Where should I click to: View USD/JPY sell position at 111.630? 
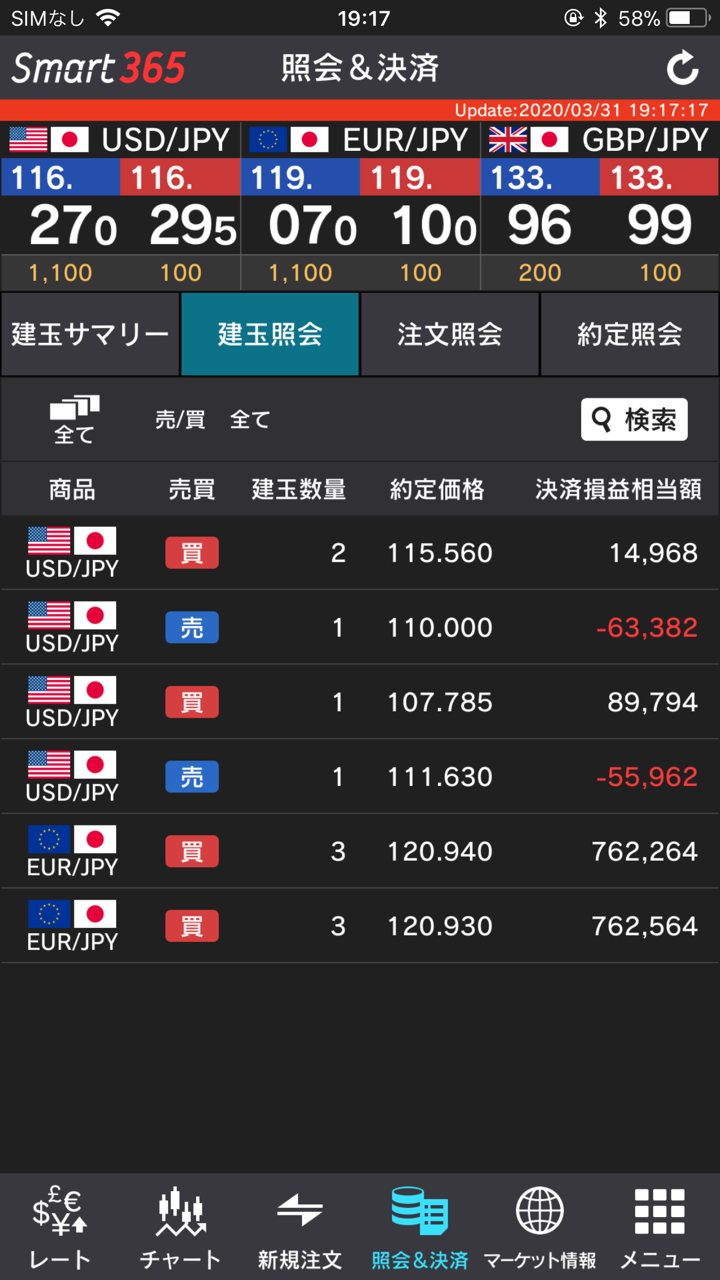pos(360,777)
